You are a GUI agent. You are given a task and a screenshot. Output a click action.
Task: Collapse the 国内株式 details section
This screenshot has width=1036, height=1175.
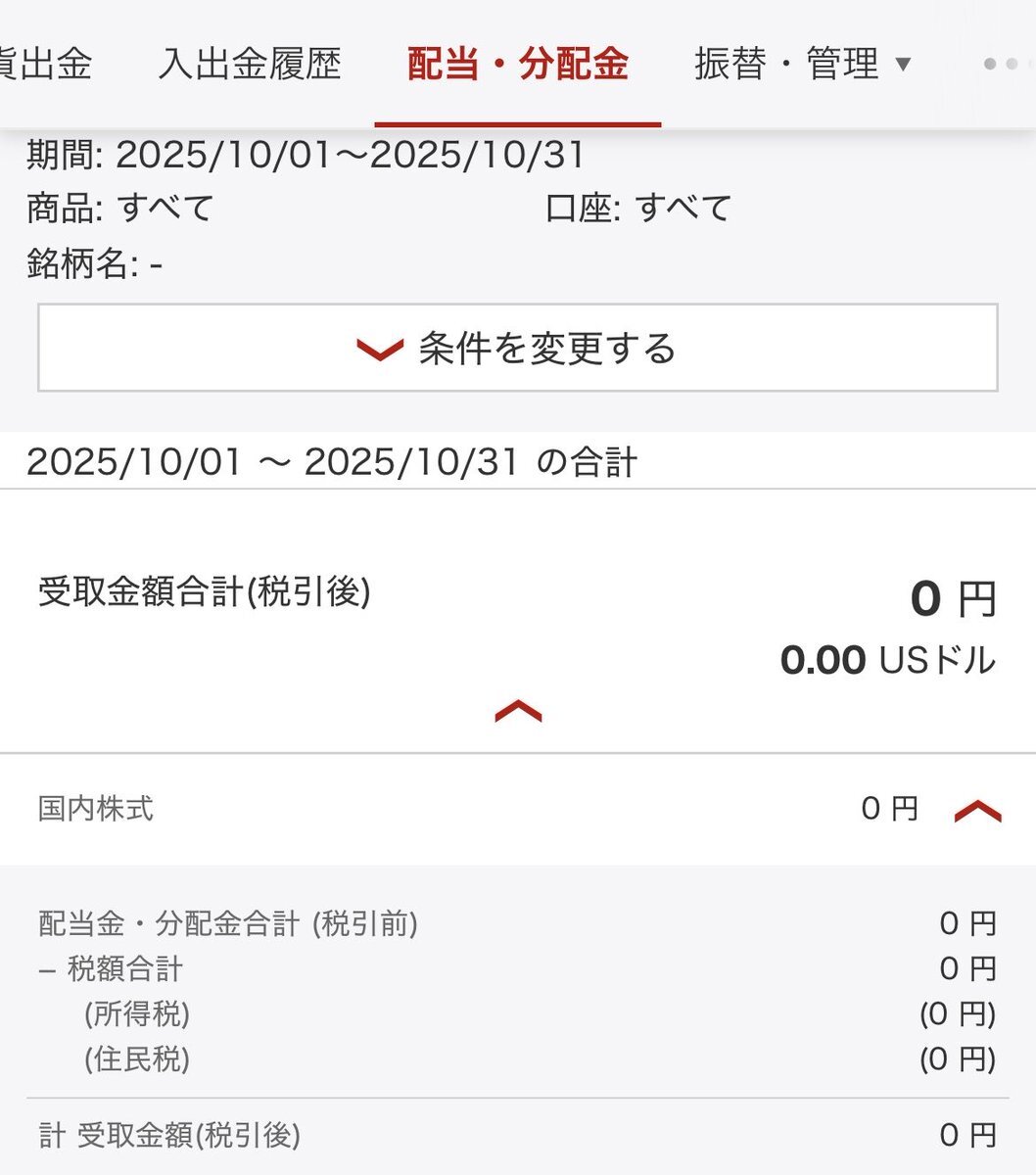point(976,810)
